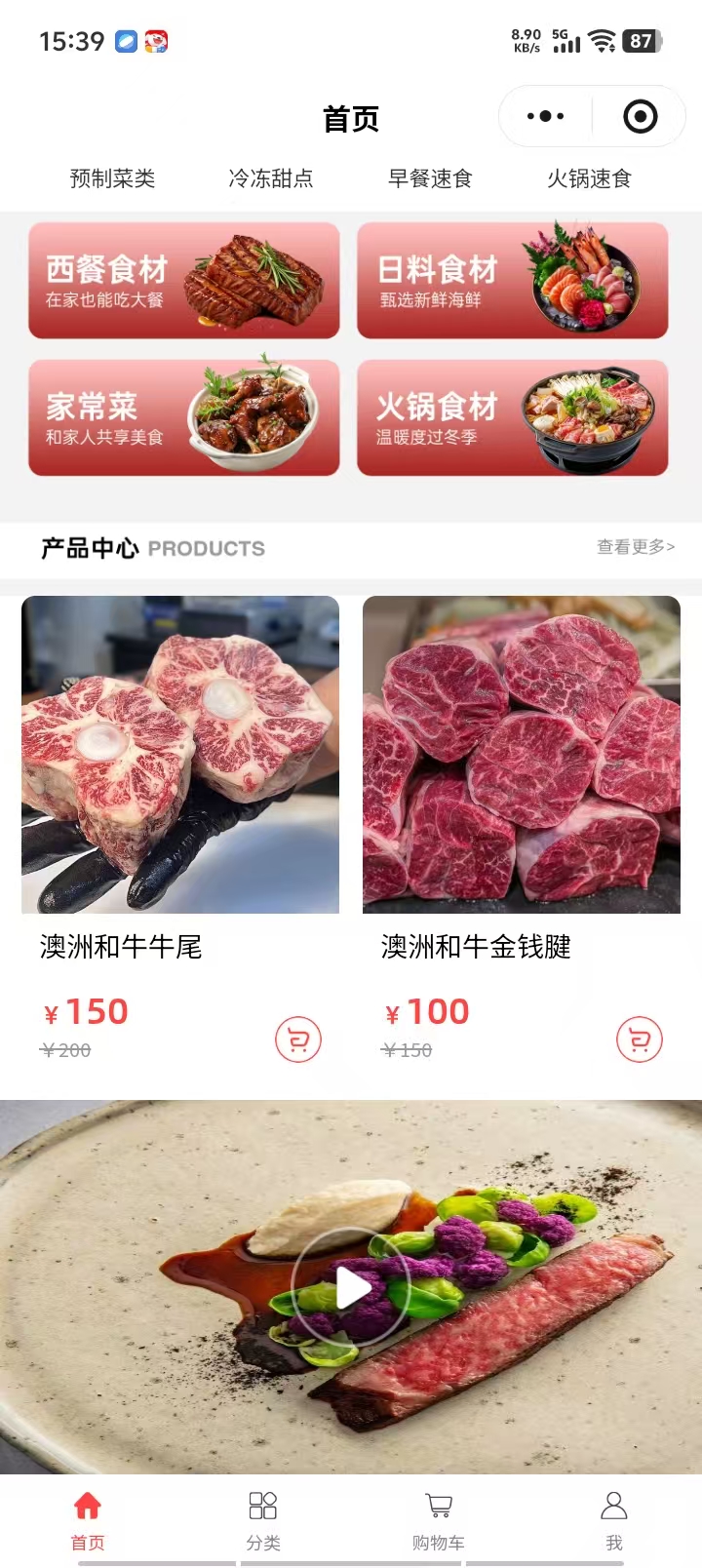Tap the 查看更多 link for more products
The image size is (702, 1568).
636,547
